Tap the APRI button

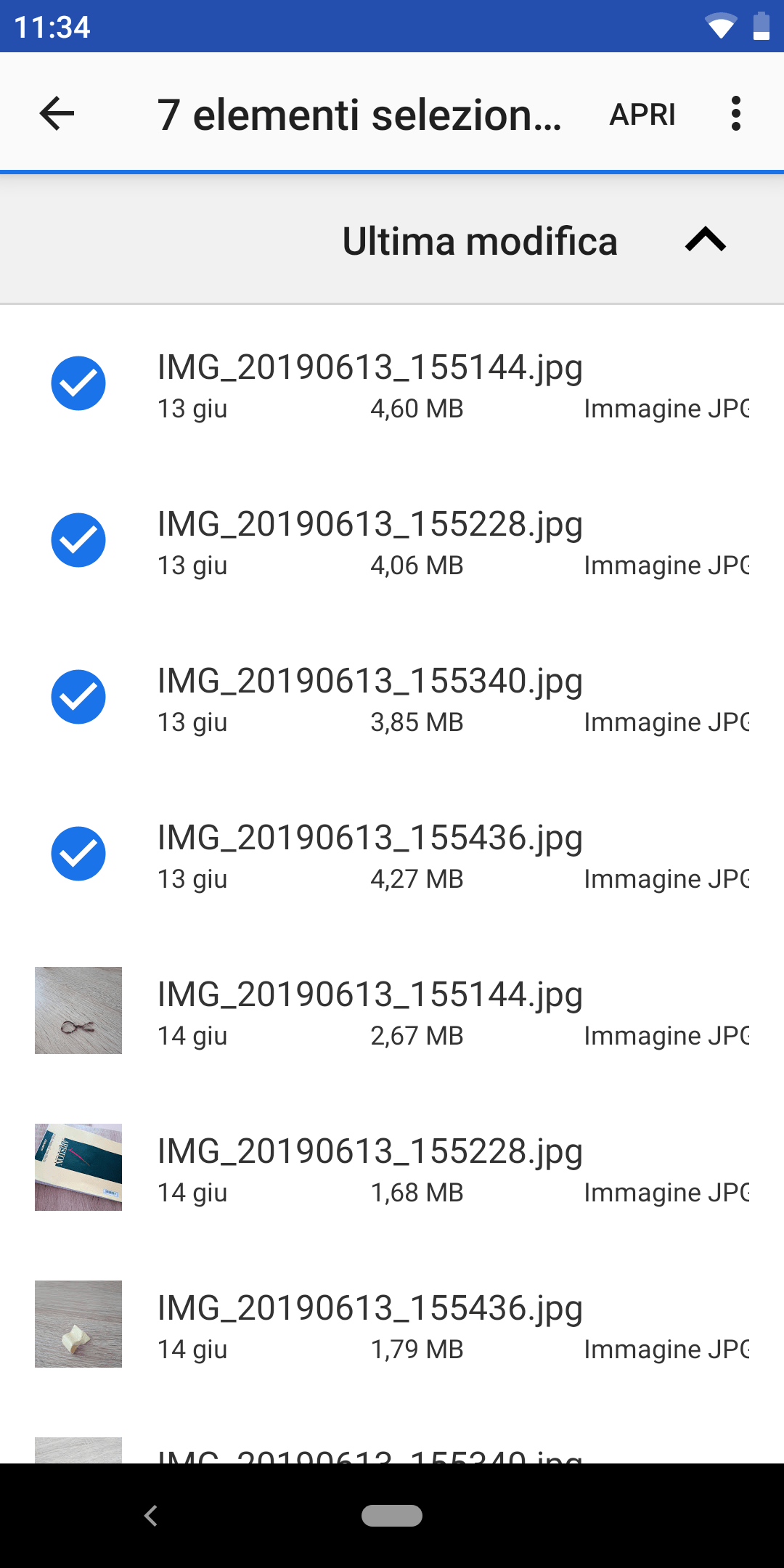click(642, 114)
